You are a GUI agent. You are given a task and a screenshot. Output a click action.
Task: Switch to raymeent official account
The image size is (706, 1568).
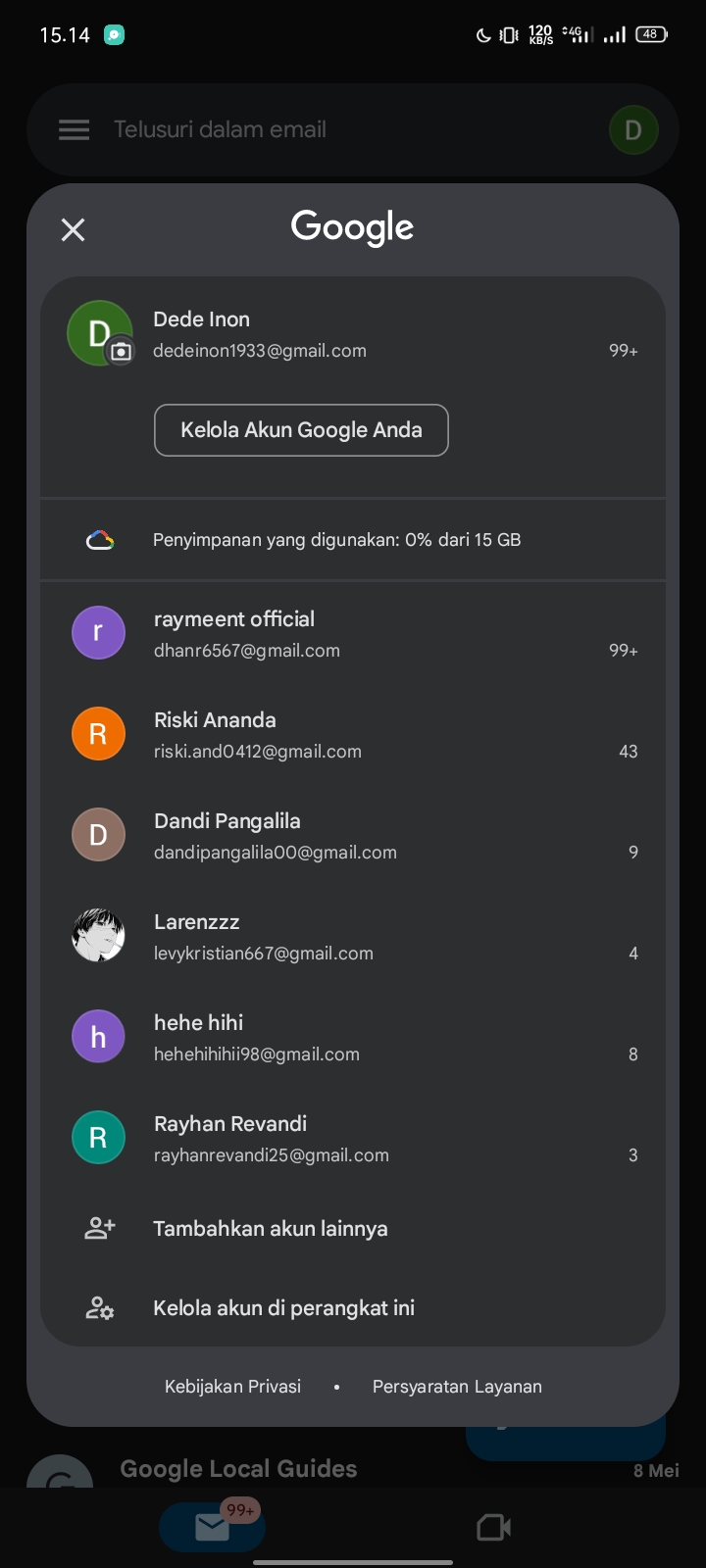353,633
